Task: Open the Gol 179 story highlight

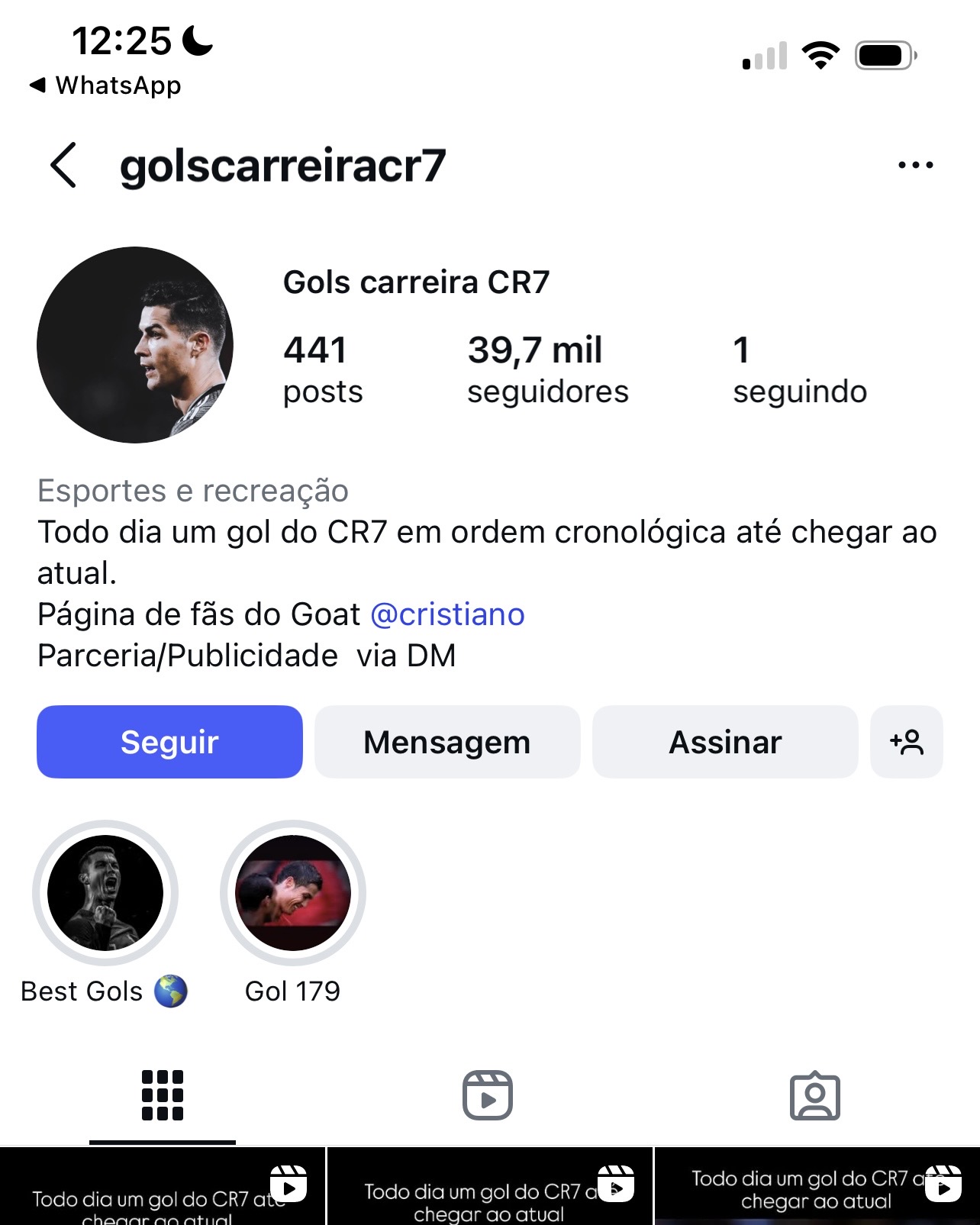Action: point(293,893)
